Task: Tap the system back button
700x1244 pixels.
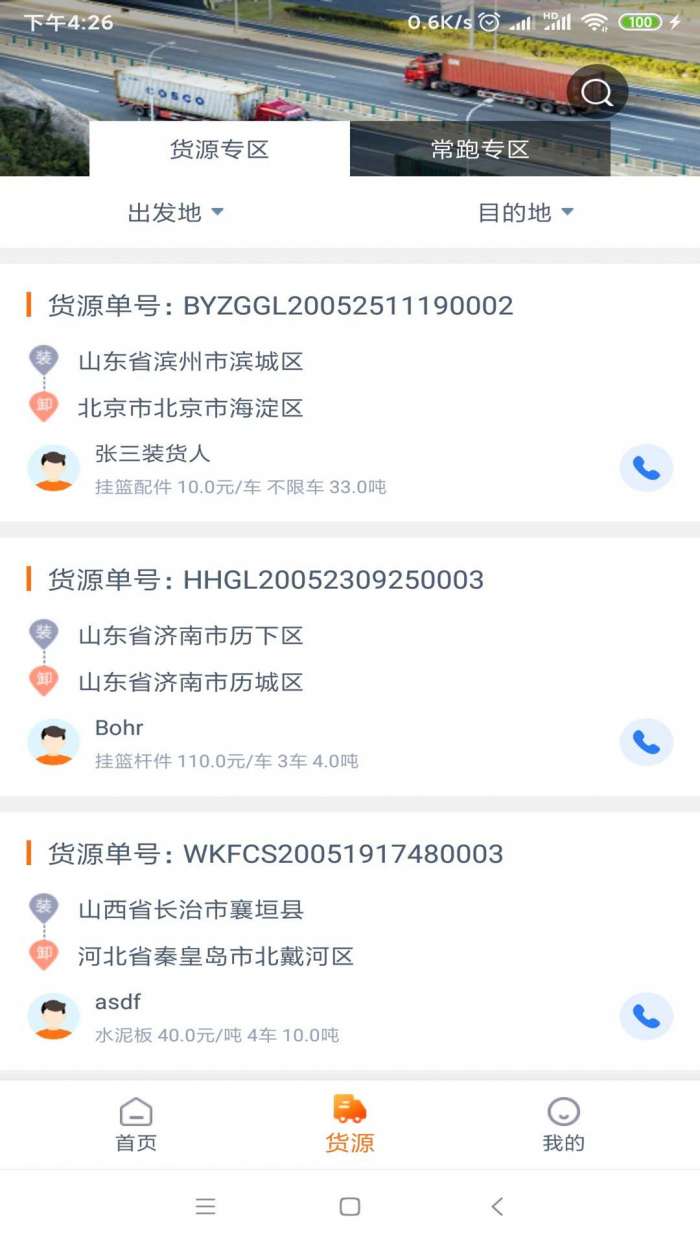Action: (x=497, y=1207)
